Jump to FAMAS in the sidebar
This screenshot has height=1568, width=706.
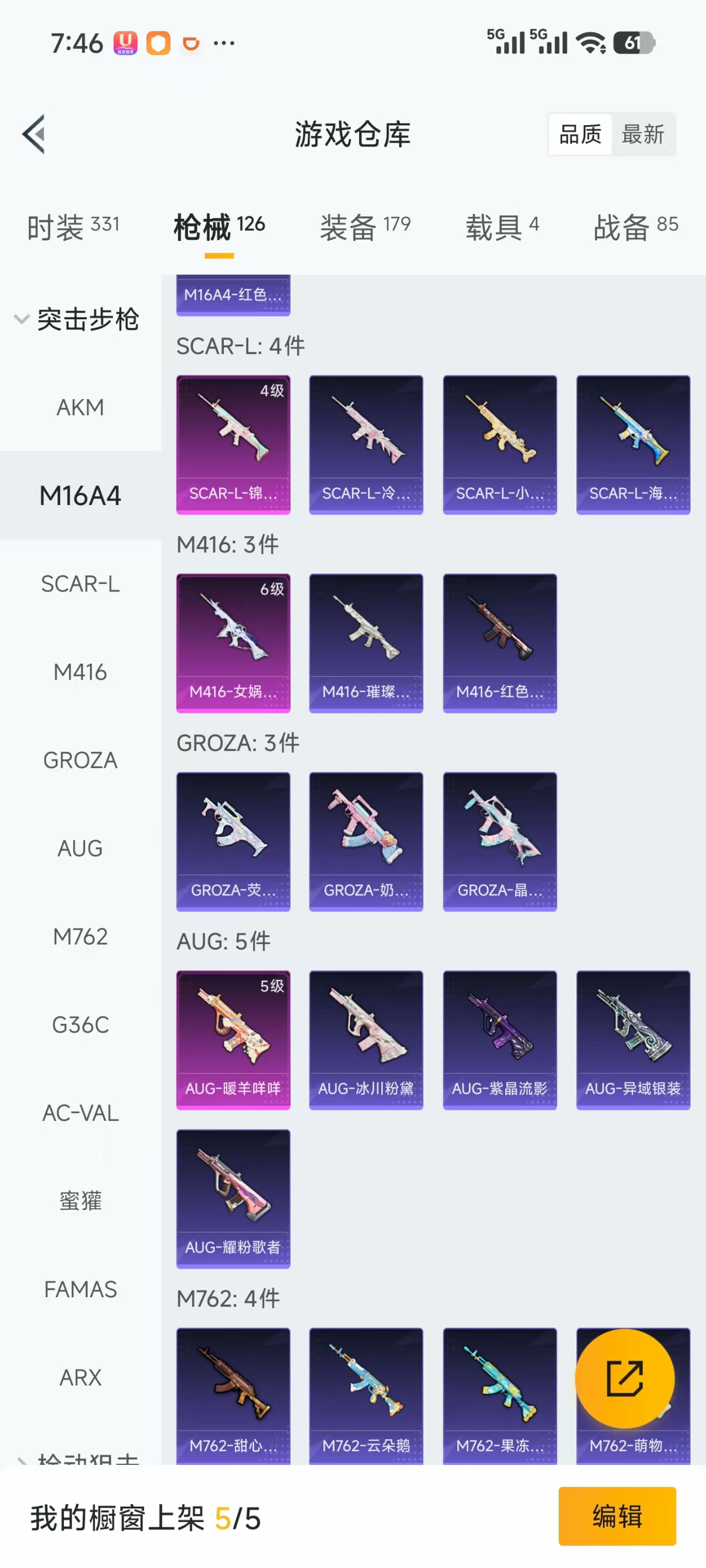[x=81, y=1289]
